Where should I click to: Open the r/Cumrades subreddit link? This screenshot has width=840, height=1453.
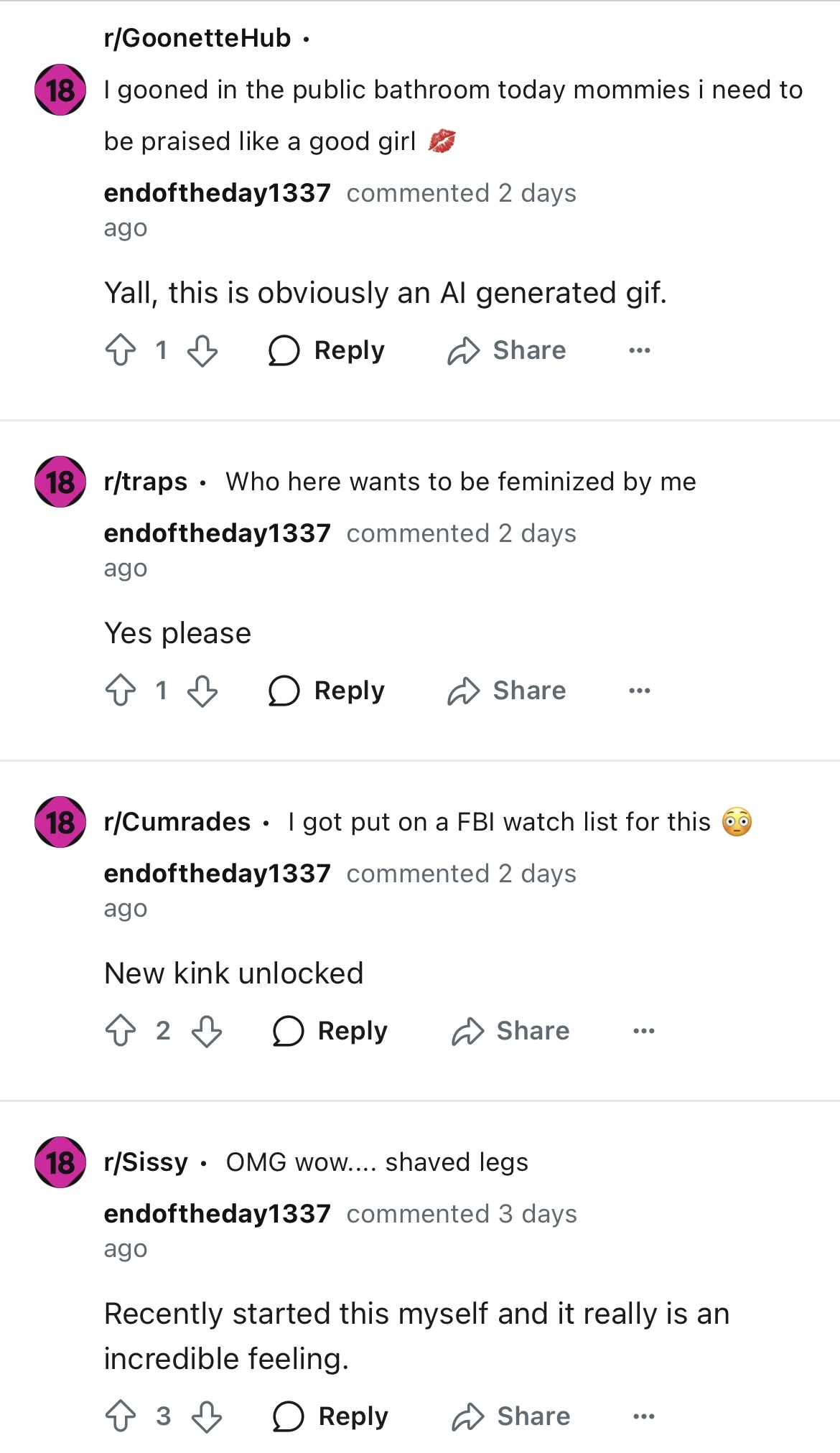177,822
